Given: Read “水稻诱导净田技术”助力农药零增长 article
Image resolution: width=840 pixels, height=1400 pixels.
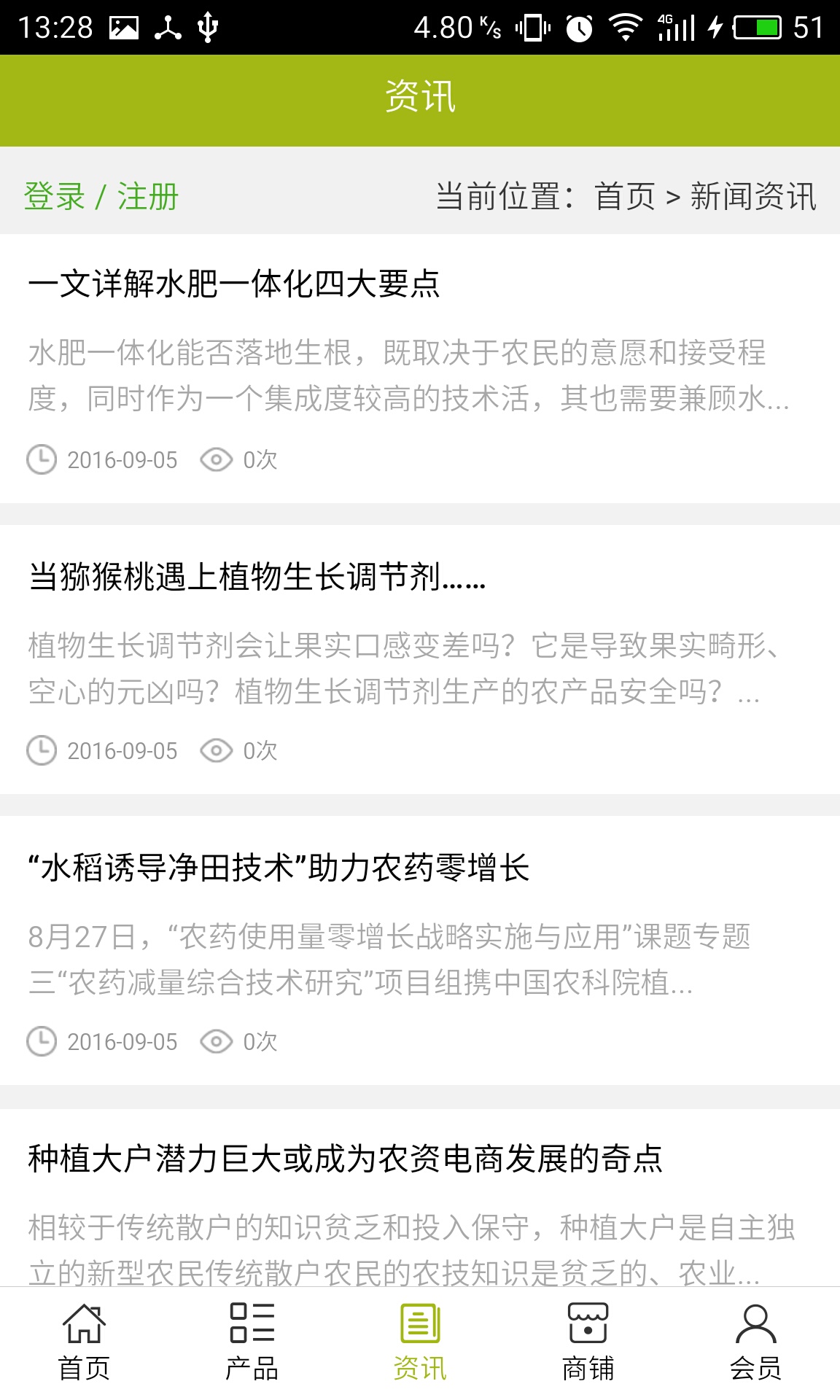Looking at the screenshot, I should click(279, 868).
